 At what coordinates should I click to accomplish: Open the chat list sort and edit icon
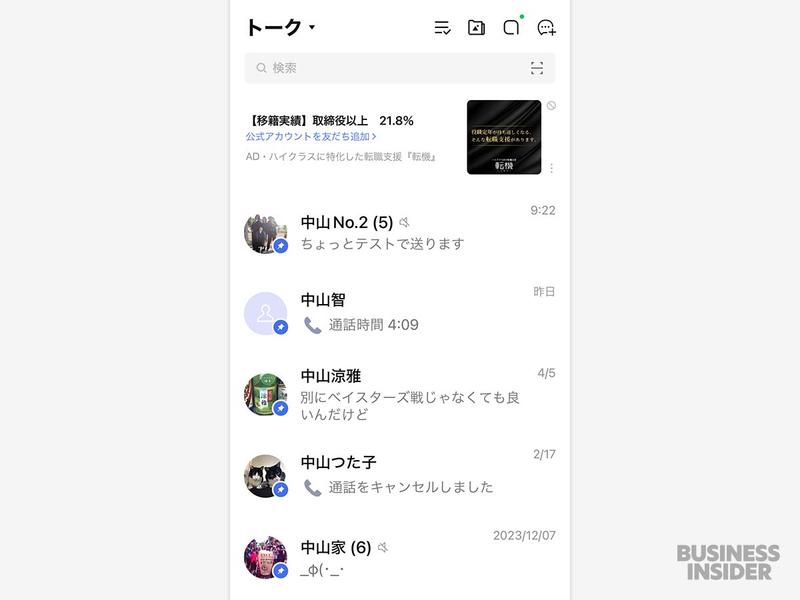tap(442, 28)
